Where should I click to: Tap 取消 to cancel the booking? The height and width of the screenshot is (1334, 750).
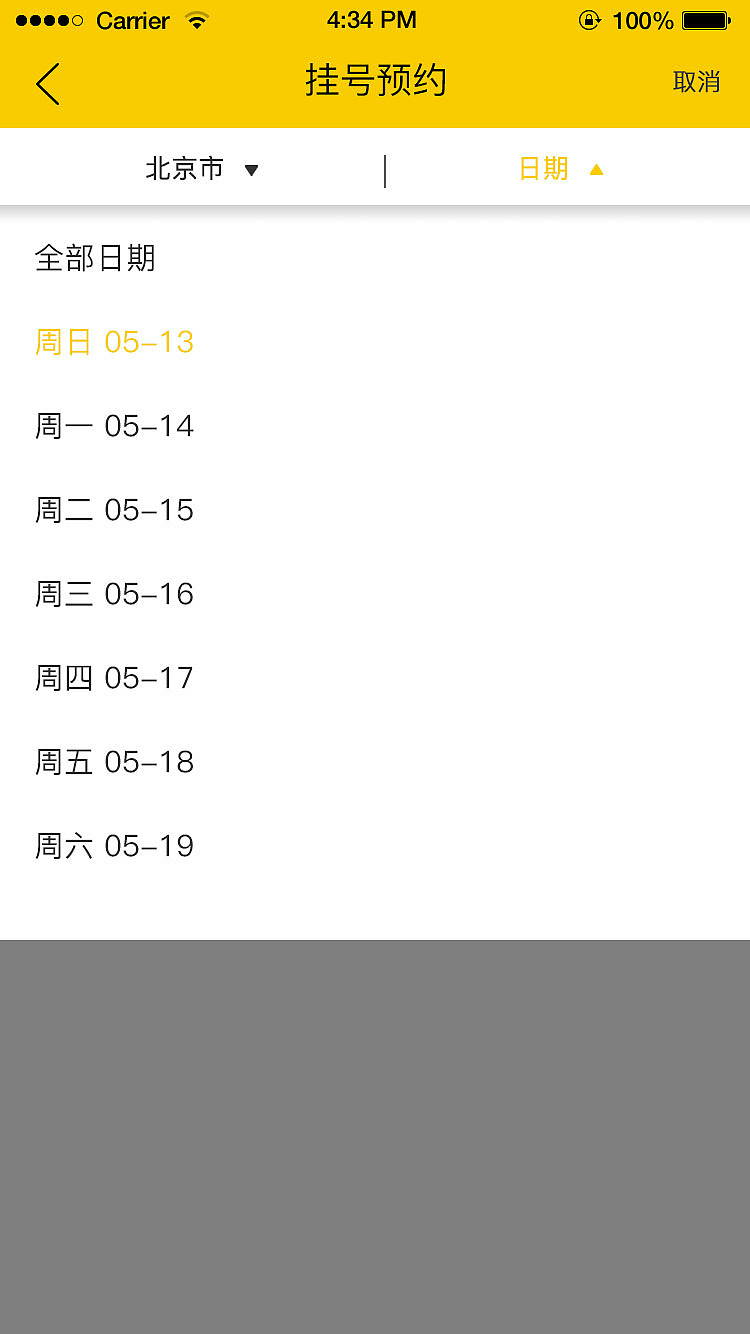[x=697, y=82]
